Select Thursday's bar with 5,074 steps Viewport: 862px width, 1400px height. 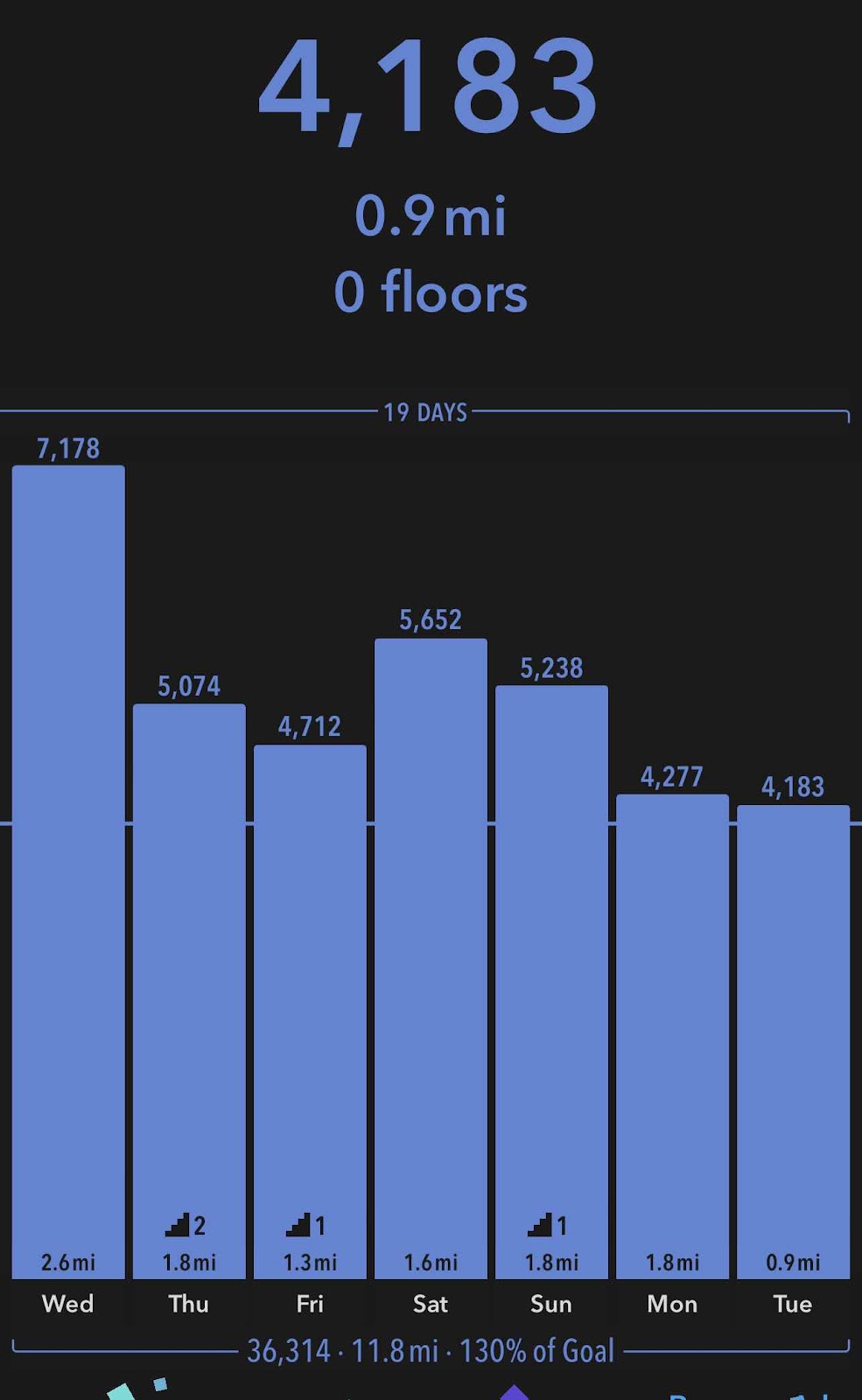[x=189, y=991]
